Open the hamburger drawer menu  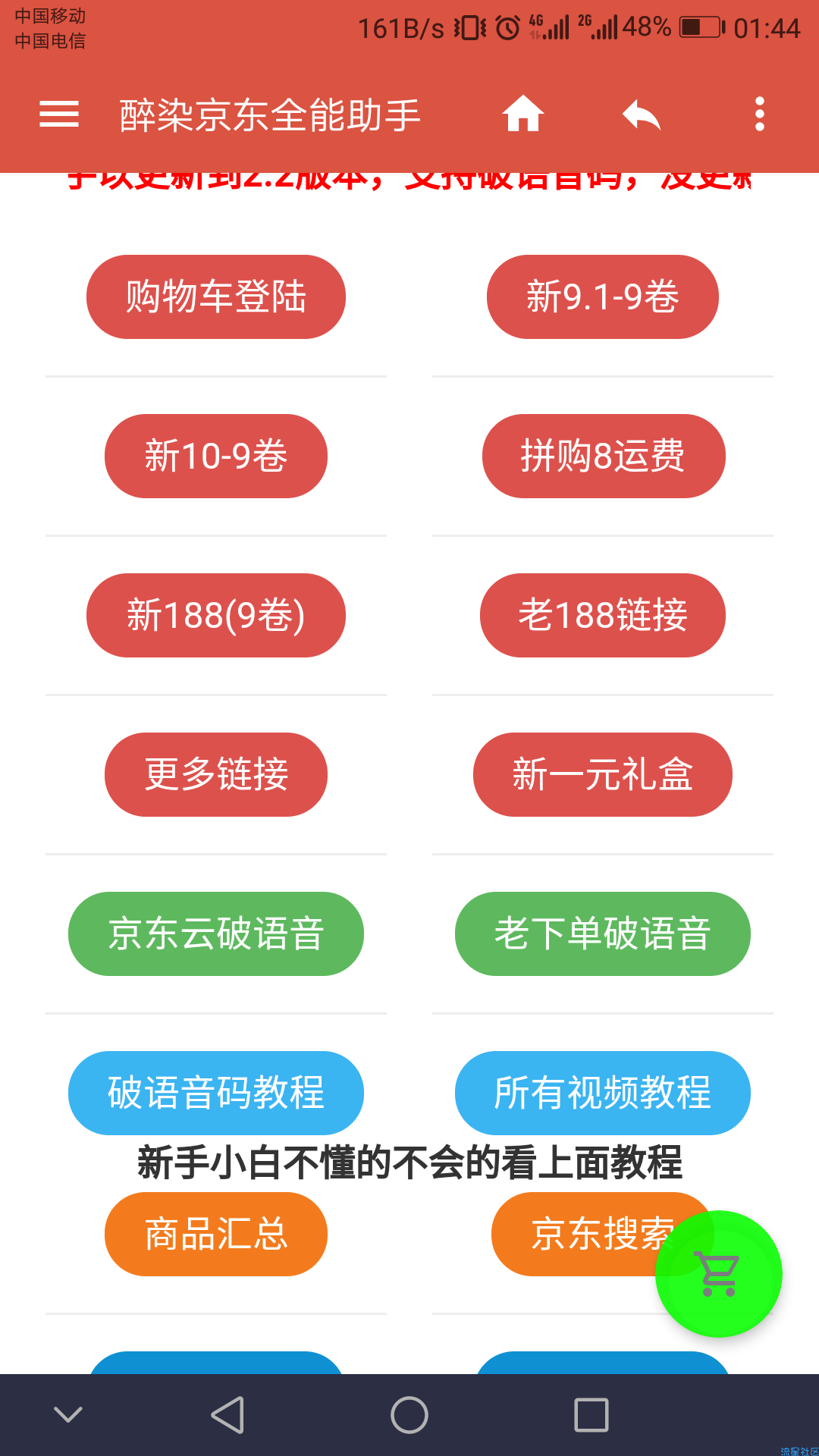pos(59,115)
